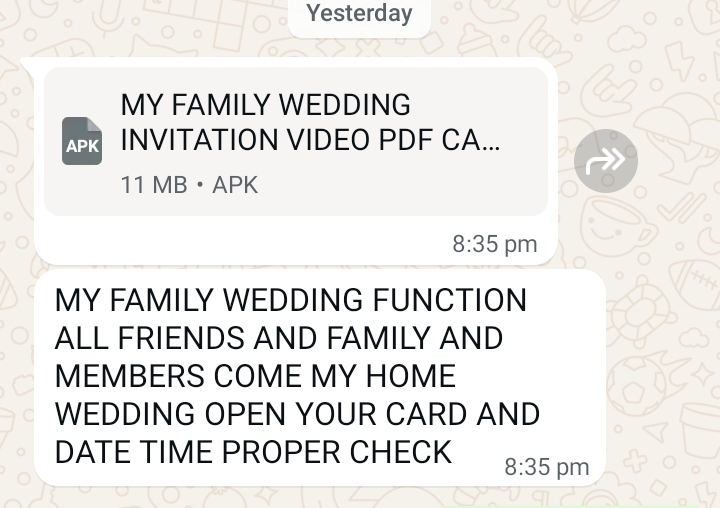Forward the APK file message
The width and height of the screenshot is (720, 508).
click(x=606, y=161)
